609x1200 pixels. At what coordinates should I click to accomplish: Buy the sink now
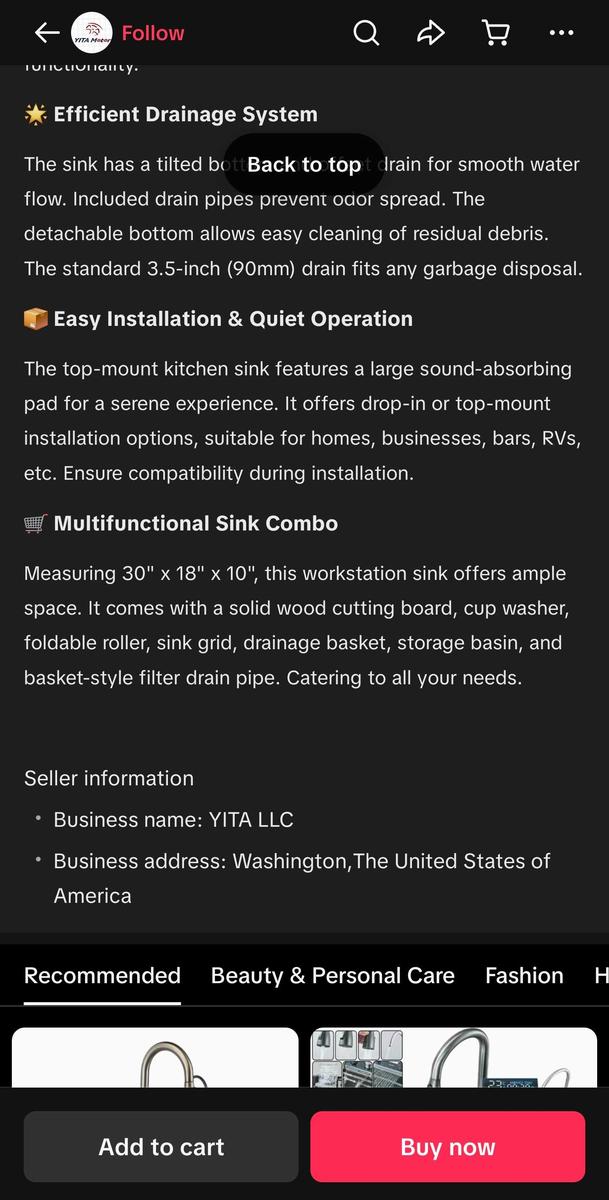point(447,1147)
